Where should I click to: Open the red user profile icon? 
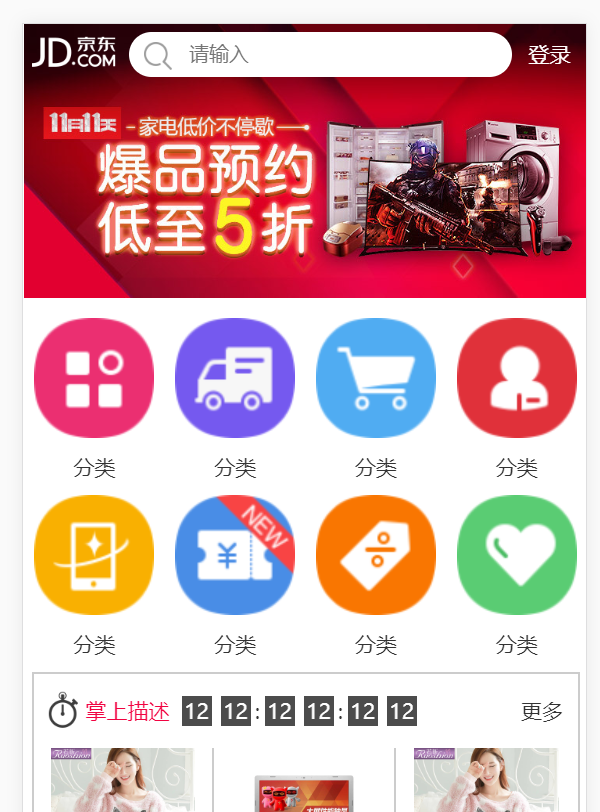[517, 378]
